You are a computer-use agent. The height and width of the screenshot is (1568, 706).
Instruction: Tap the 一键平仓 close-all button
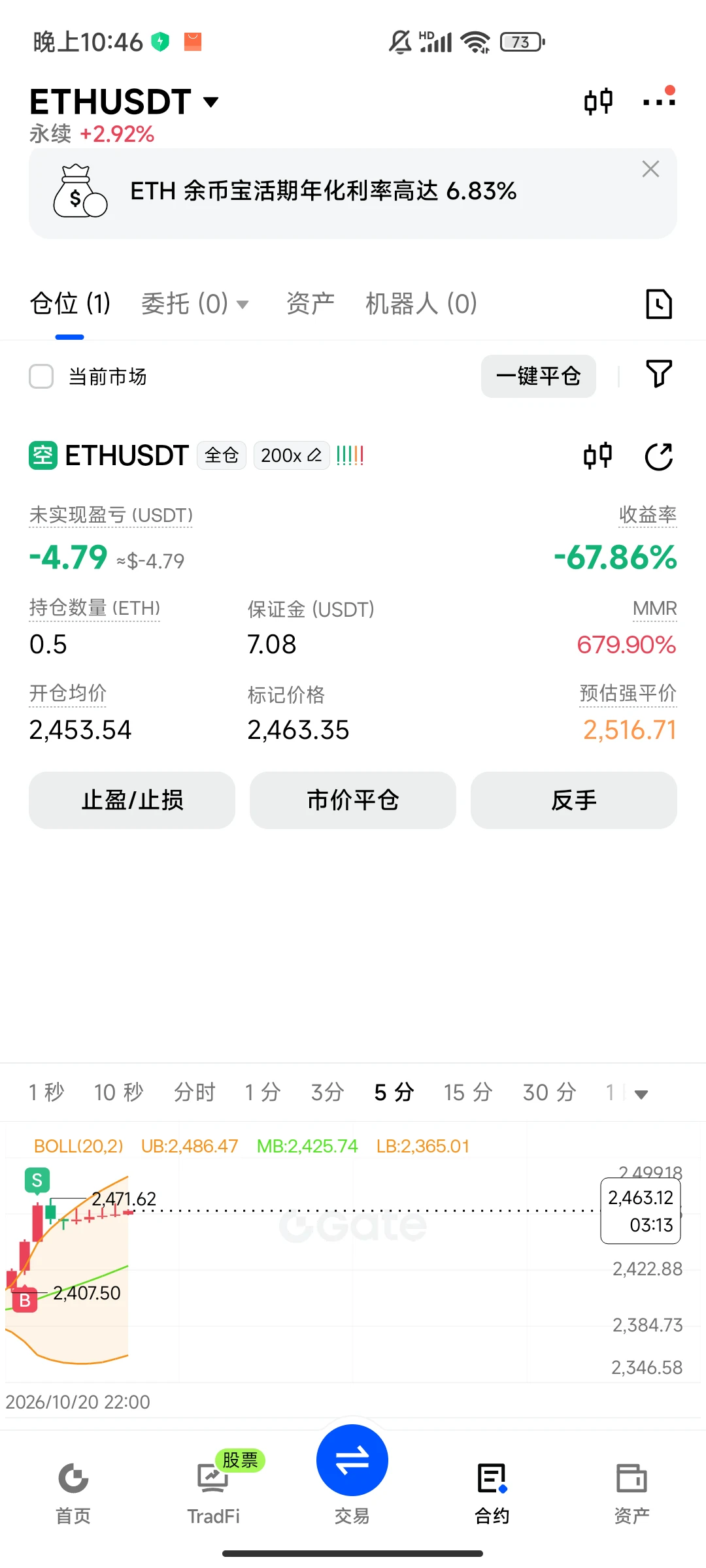click(539, 376)
